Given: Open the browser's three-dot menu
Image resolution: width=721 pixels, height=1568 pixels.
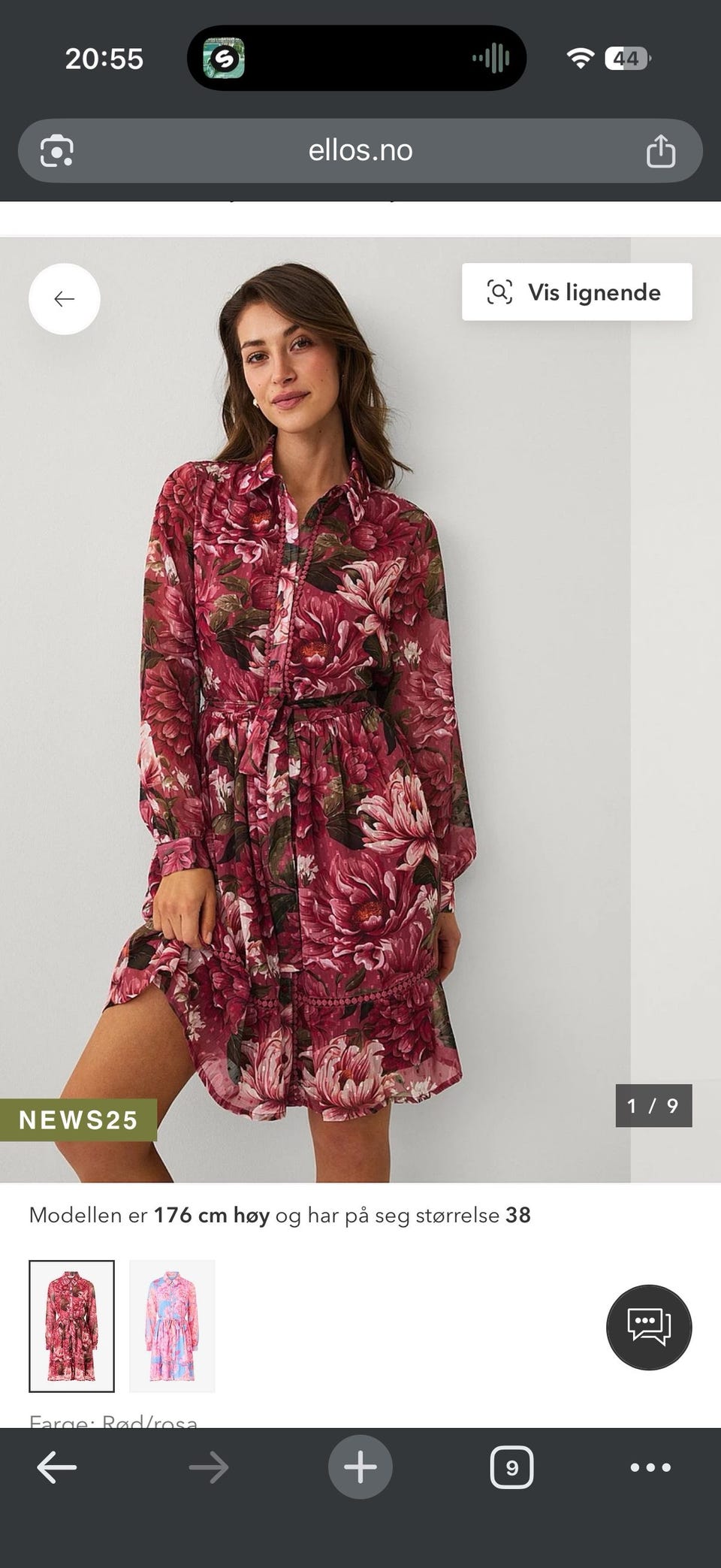Looking at the screenshot, I should [650, 1467].
